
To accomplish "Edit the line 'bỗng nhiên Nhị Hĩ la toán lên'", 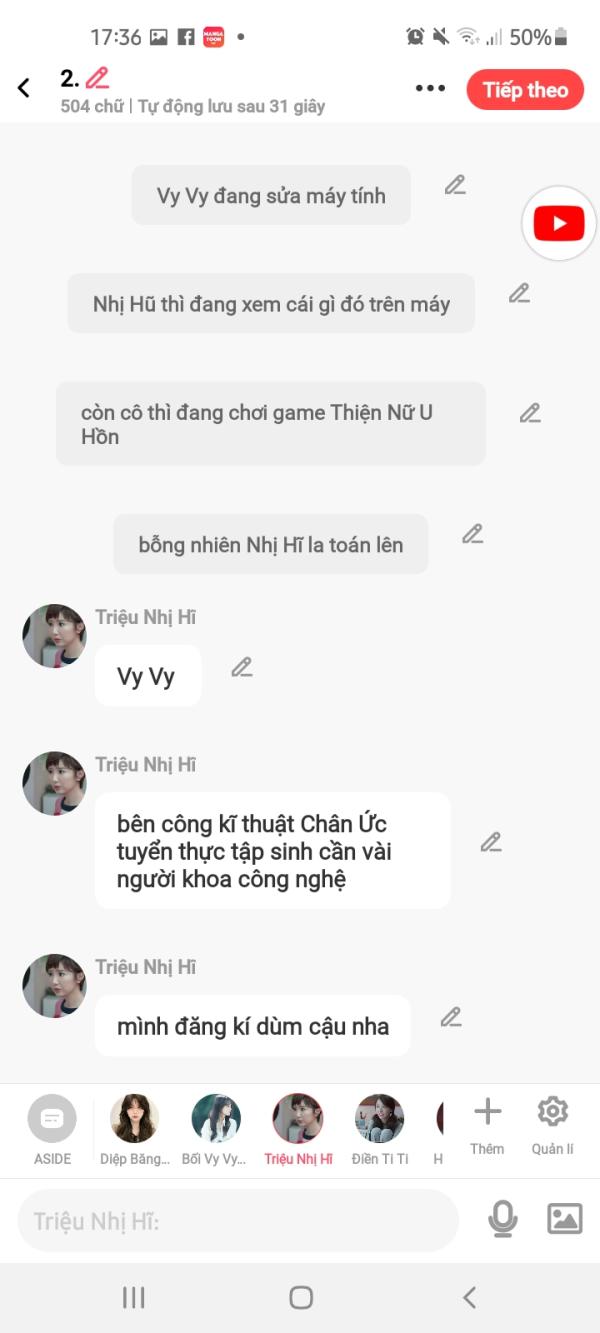I will tap(472, 534).
